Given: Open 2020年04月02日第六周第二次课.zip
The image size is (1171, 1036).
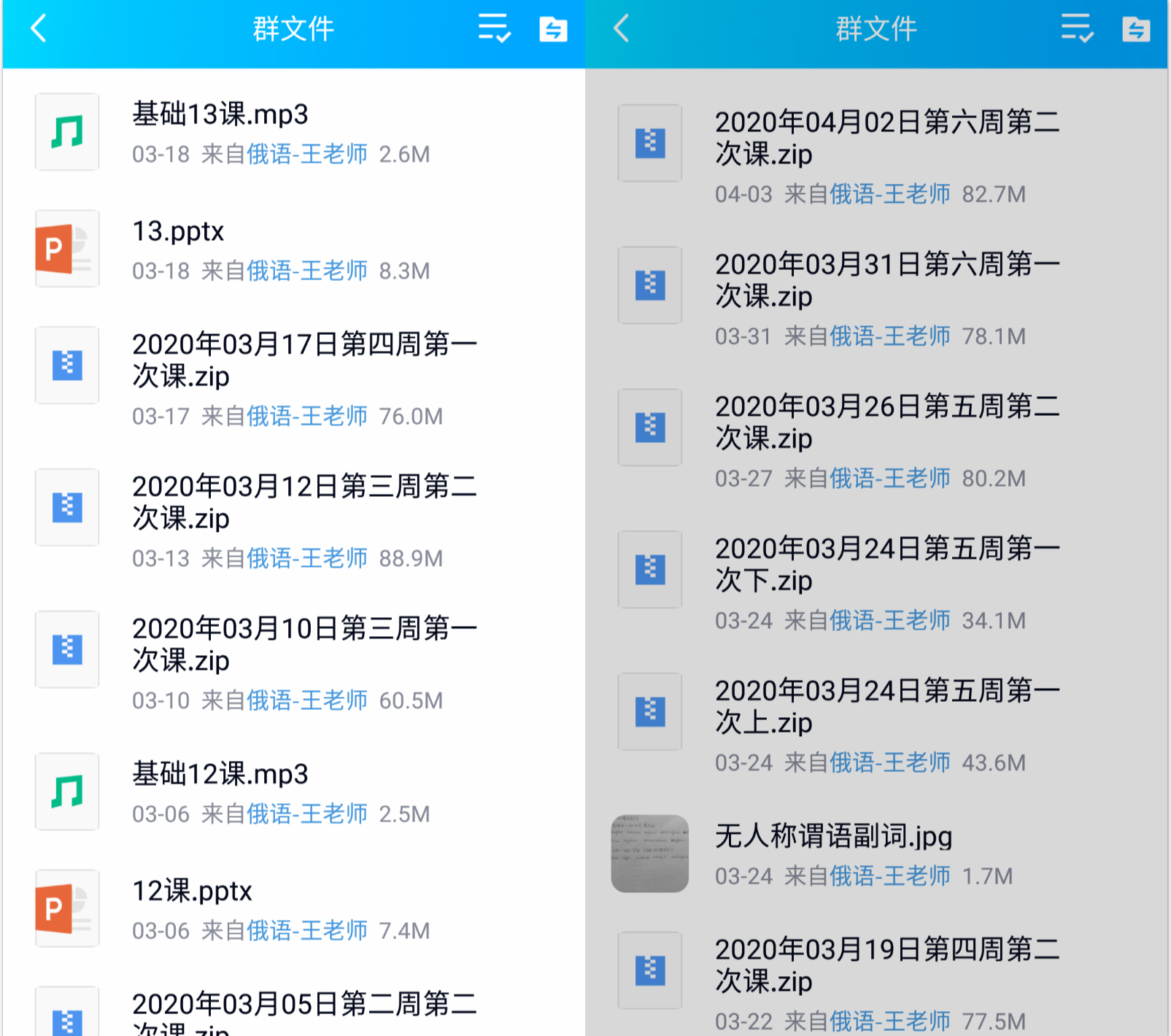Looking at the screenshot, I should (x=886, y=138).
